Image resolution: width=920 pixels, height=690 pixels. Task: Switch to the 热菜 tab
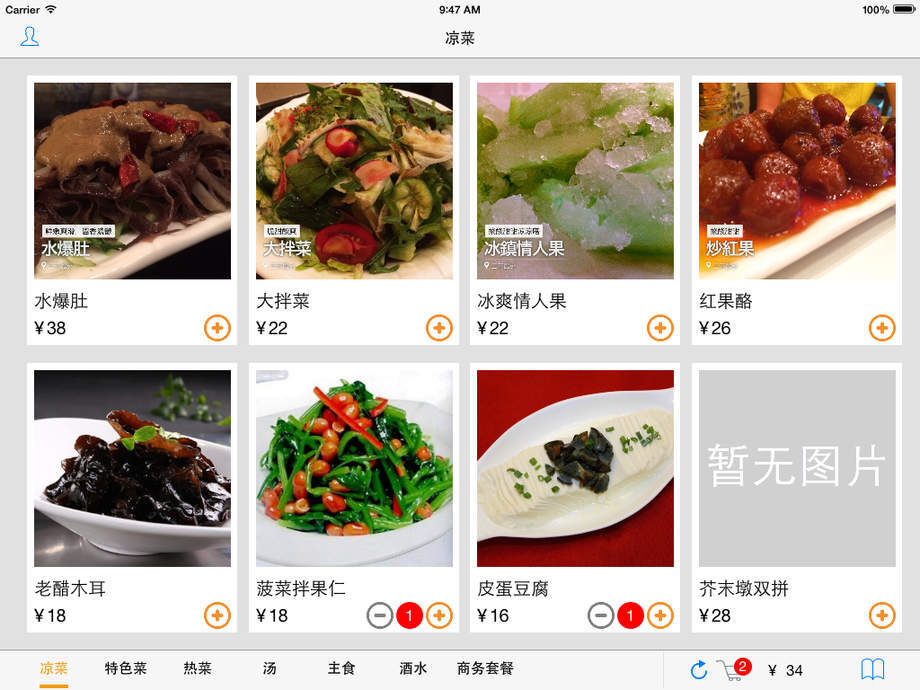[197, 669]
